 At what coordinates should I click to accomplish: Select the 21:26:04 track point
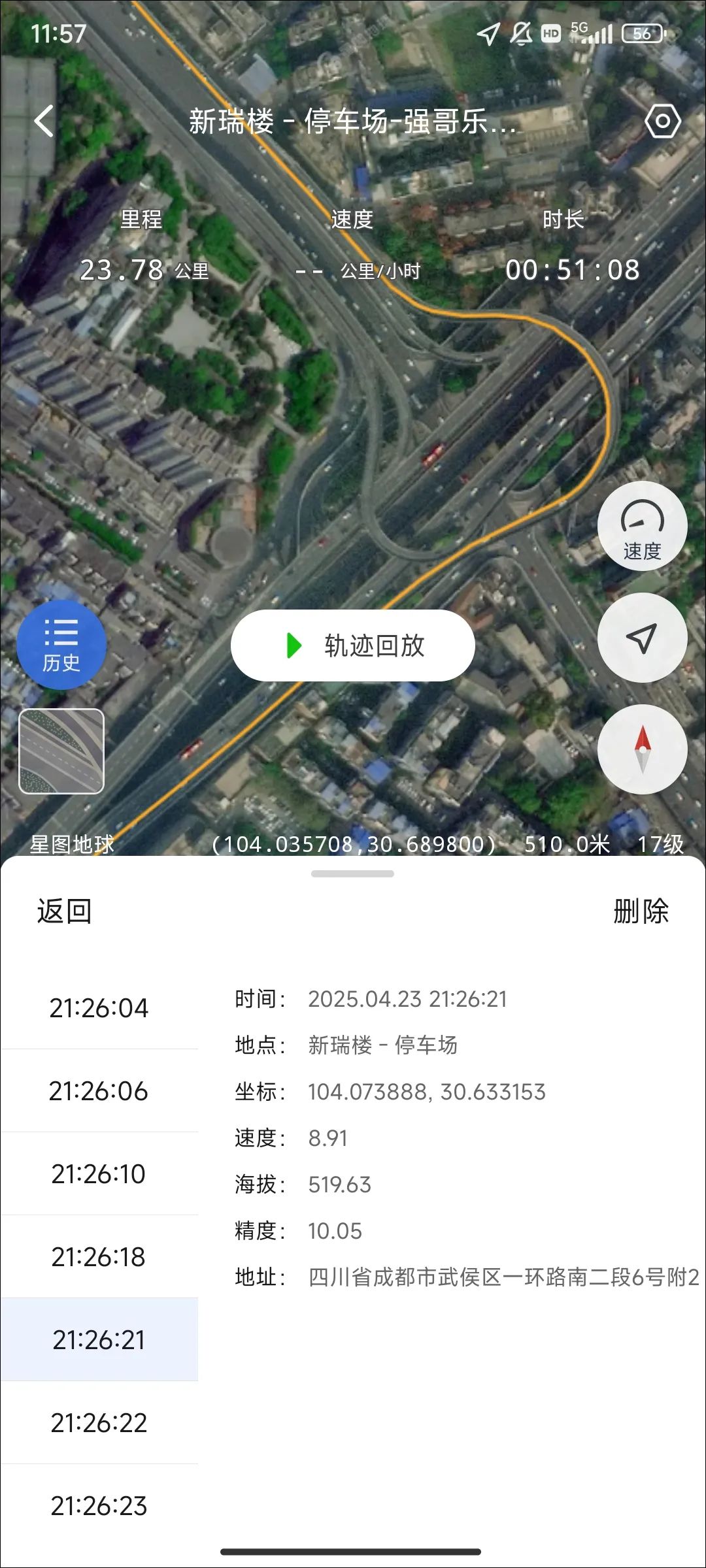pyautogui.click(x=99, y=1008)
